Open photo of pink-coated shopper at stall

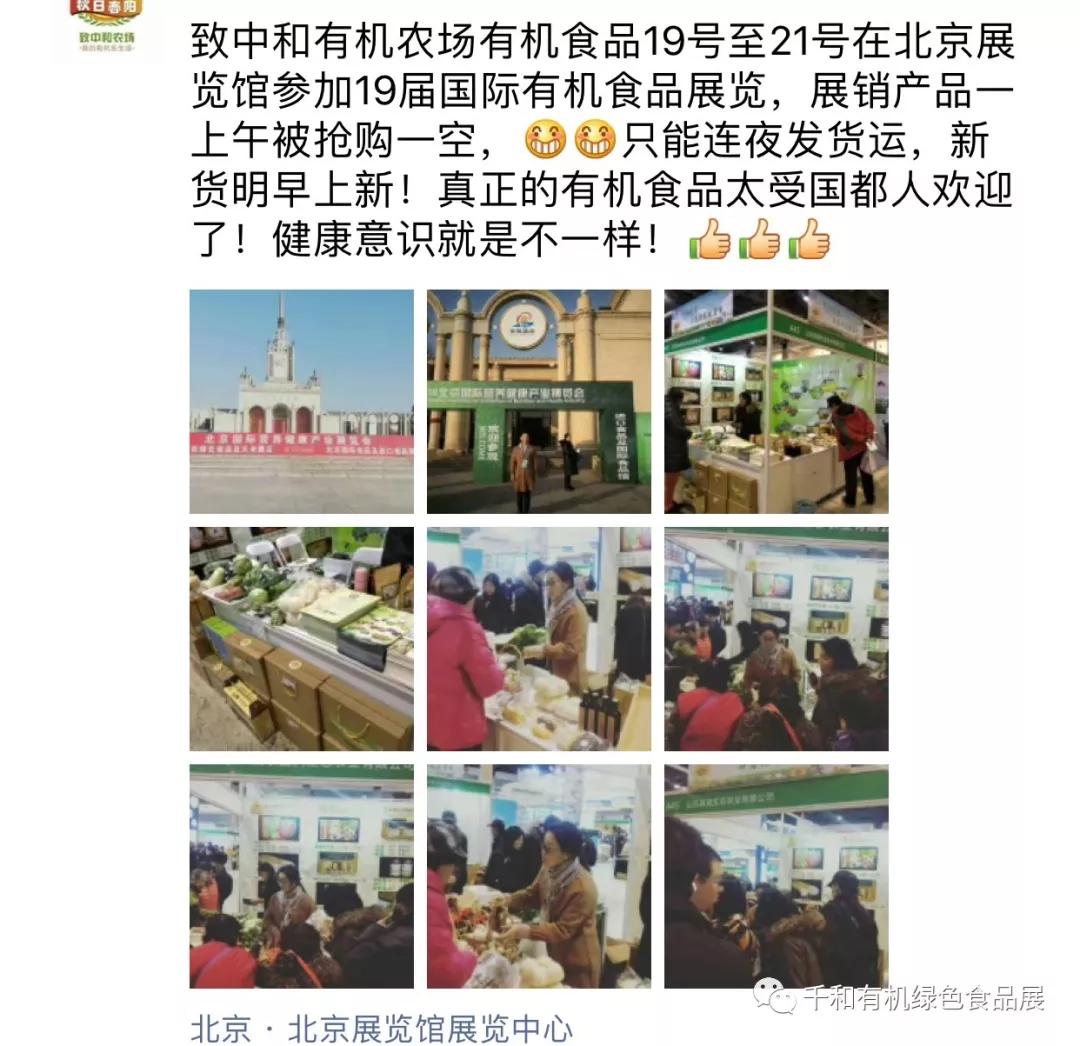pyautogui.click(x=538, y=639)
